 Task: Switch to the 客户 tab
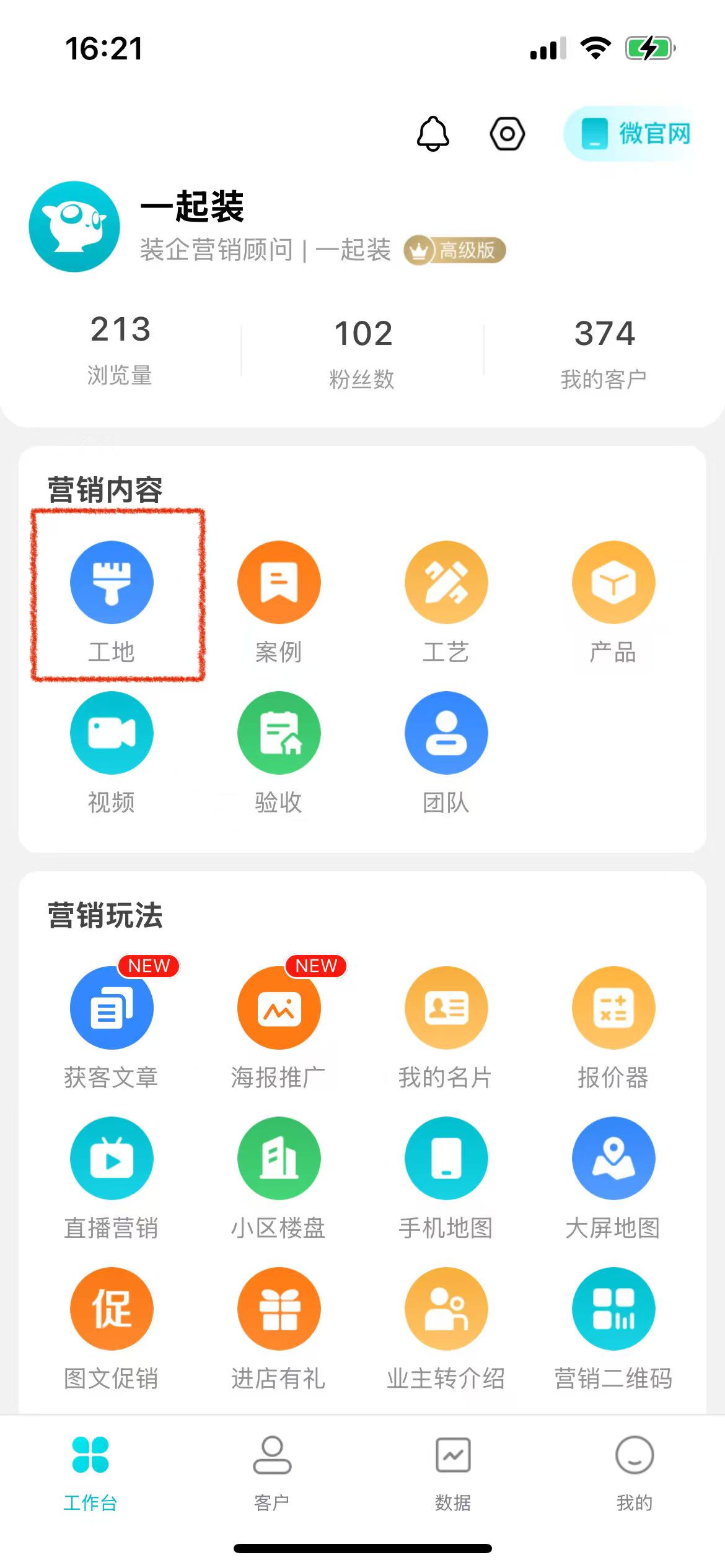[x=271, y=1471]
